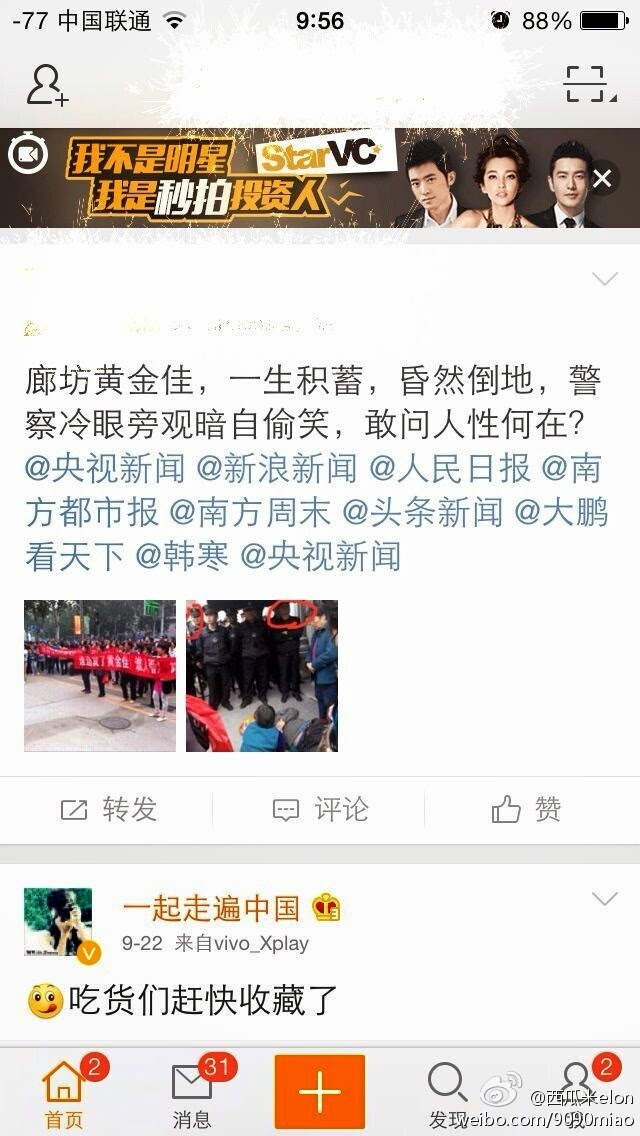View the red banner crowd photo
Viewport: 640px width, 1136px height.
pos(100,675)
